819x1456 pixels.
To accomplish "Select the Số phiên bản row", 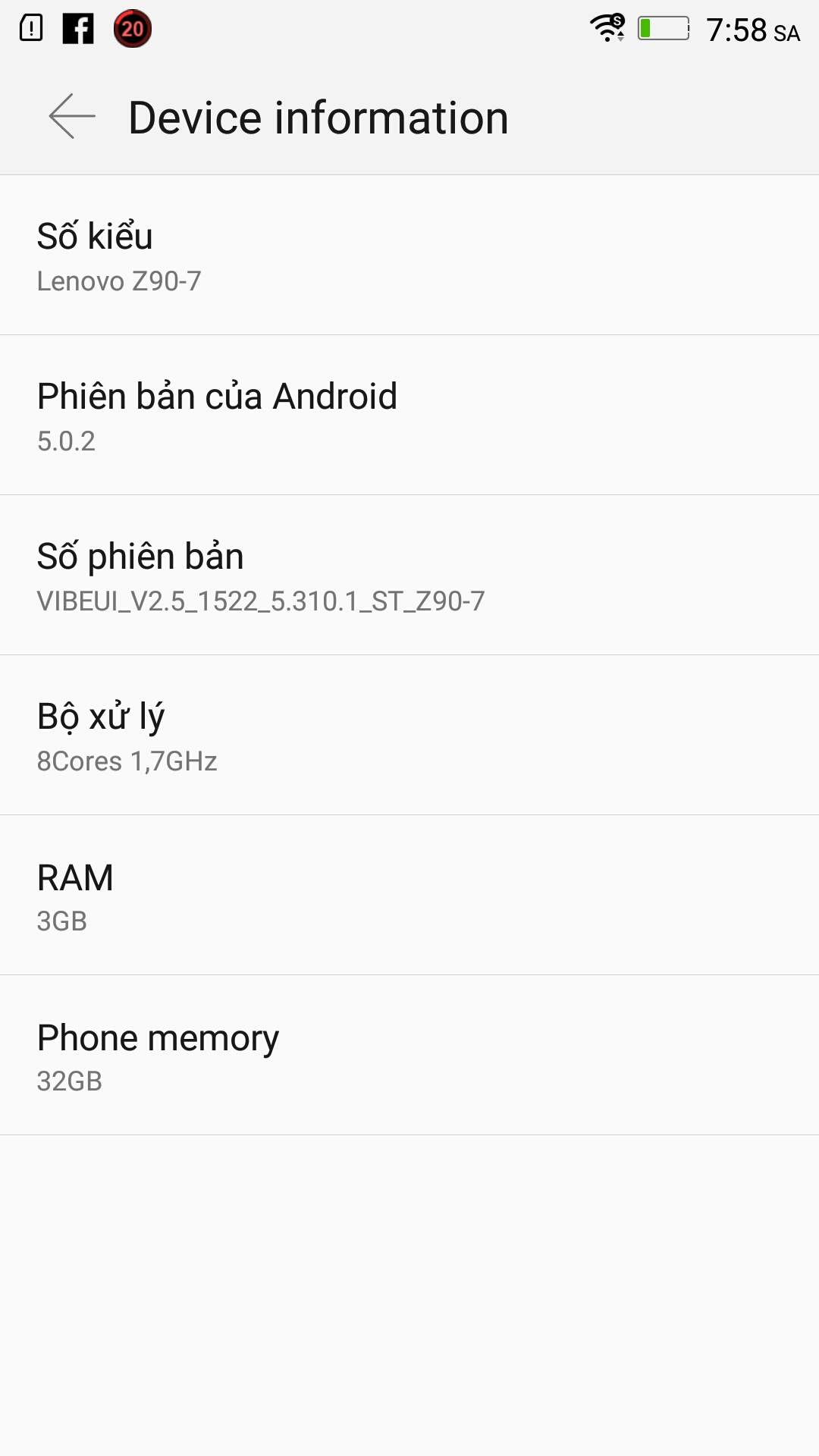I will coord(409,576).
